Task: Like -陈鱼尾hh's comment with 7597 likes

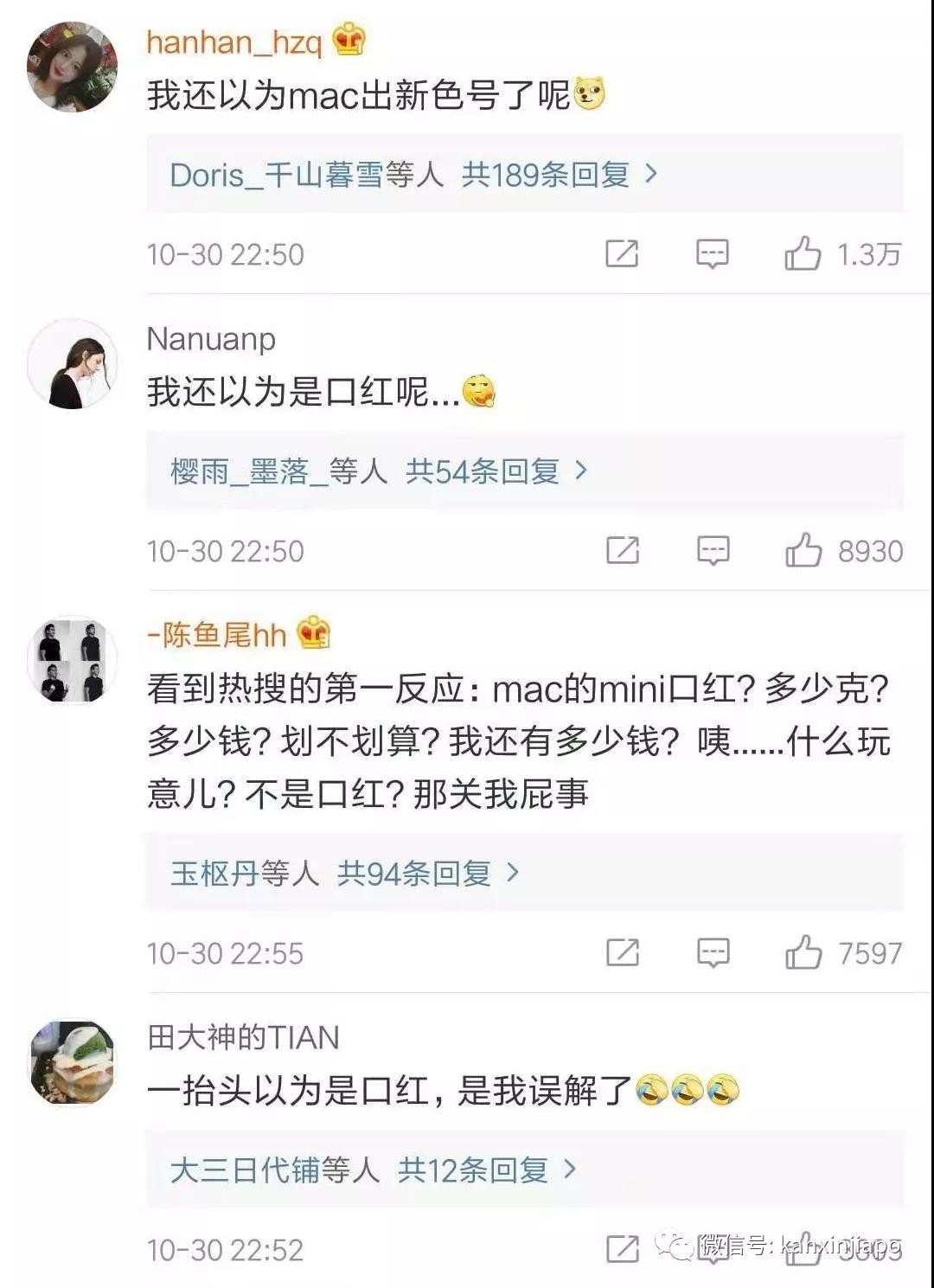Action: coord(803,953)
